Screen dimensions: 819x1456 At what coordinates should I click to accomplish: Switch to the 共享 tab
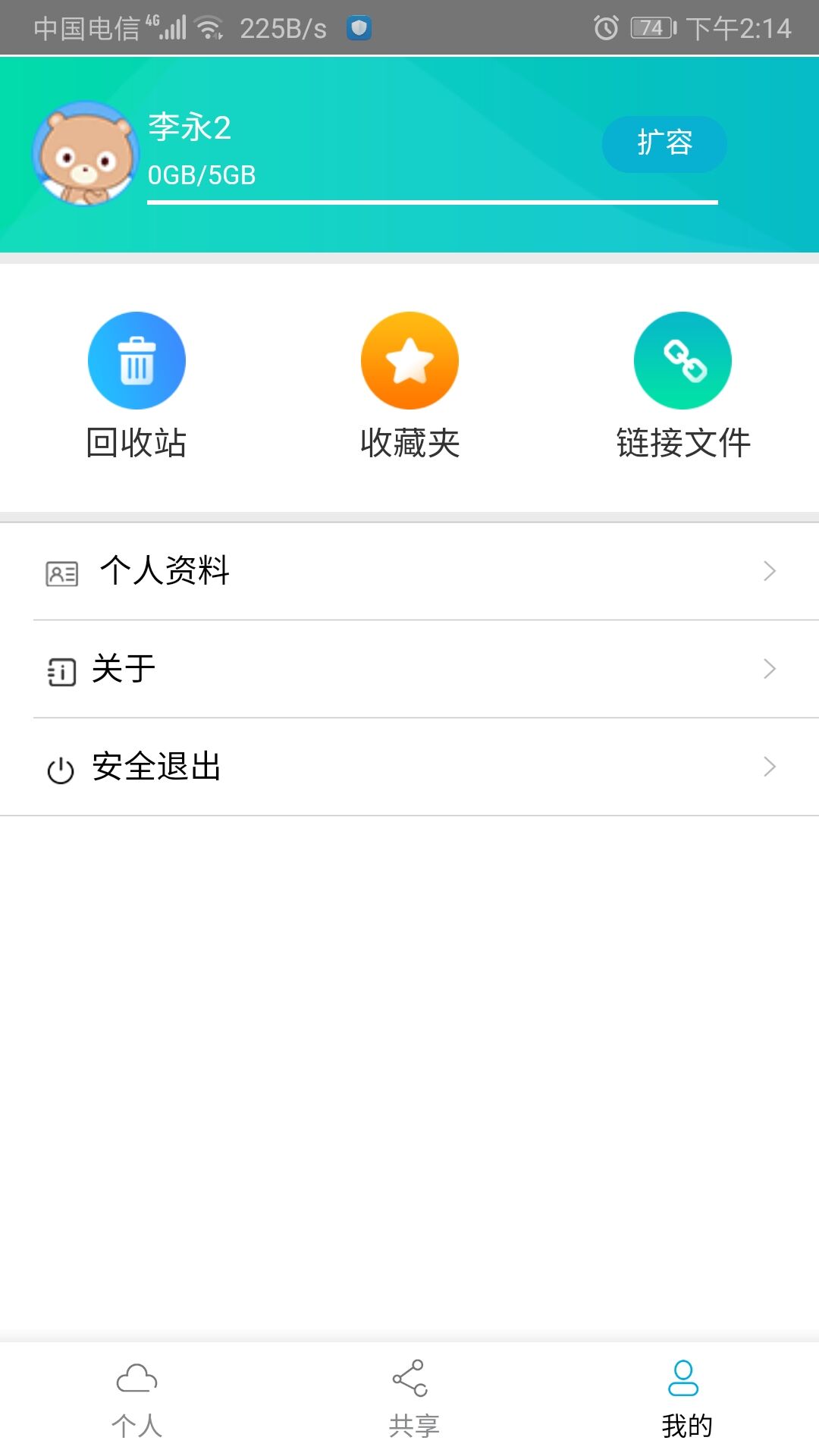tap(410, 1399)
